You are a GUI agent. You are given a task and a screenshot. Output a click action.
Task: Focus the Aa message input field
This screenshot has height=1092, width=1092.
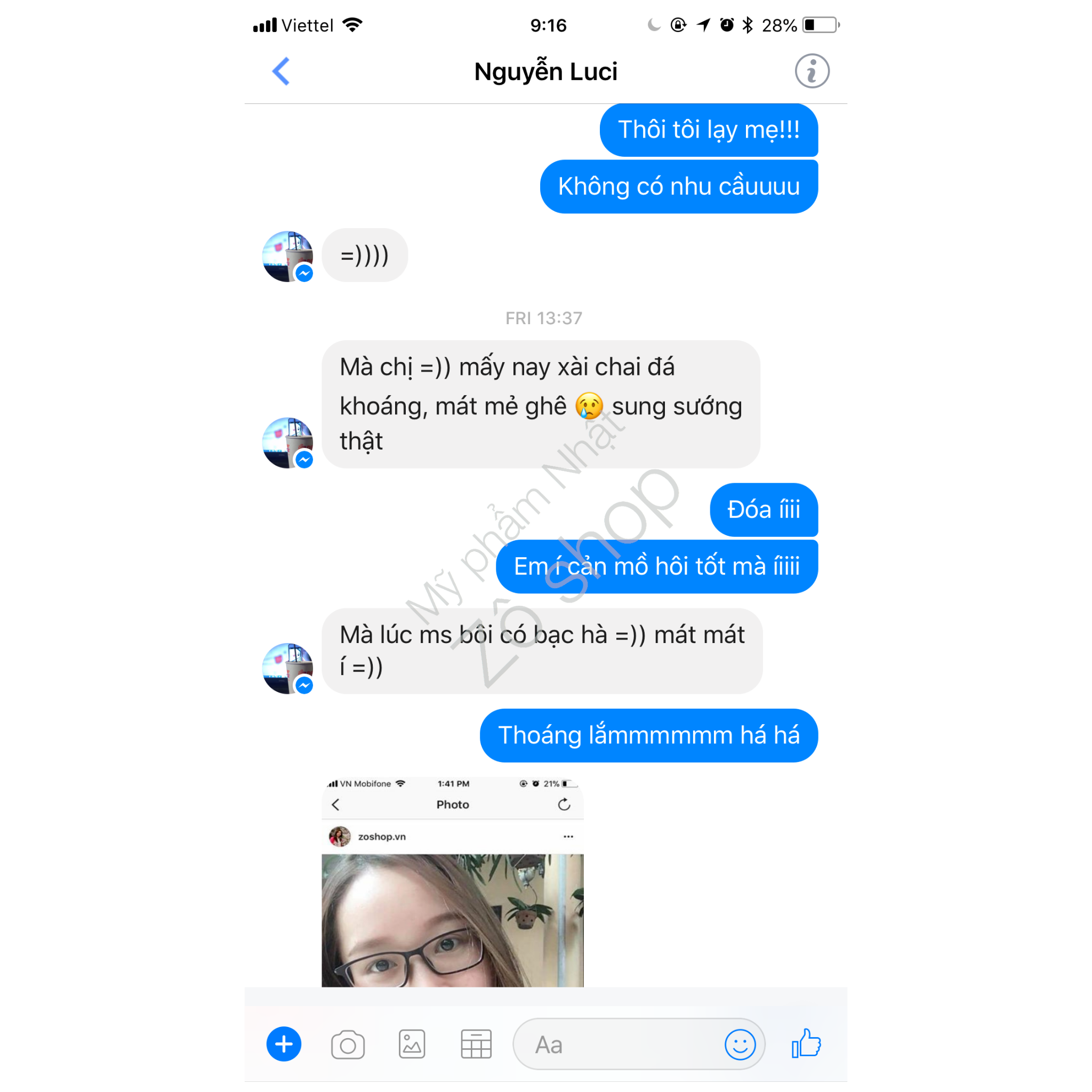616,1045
